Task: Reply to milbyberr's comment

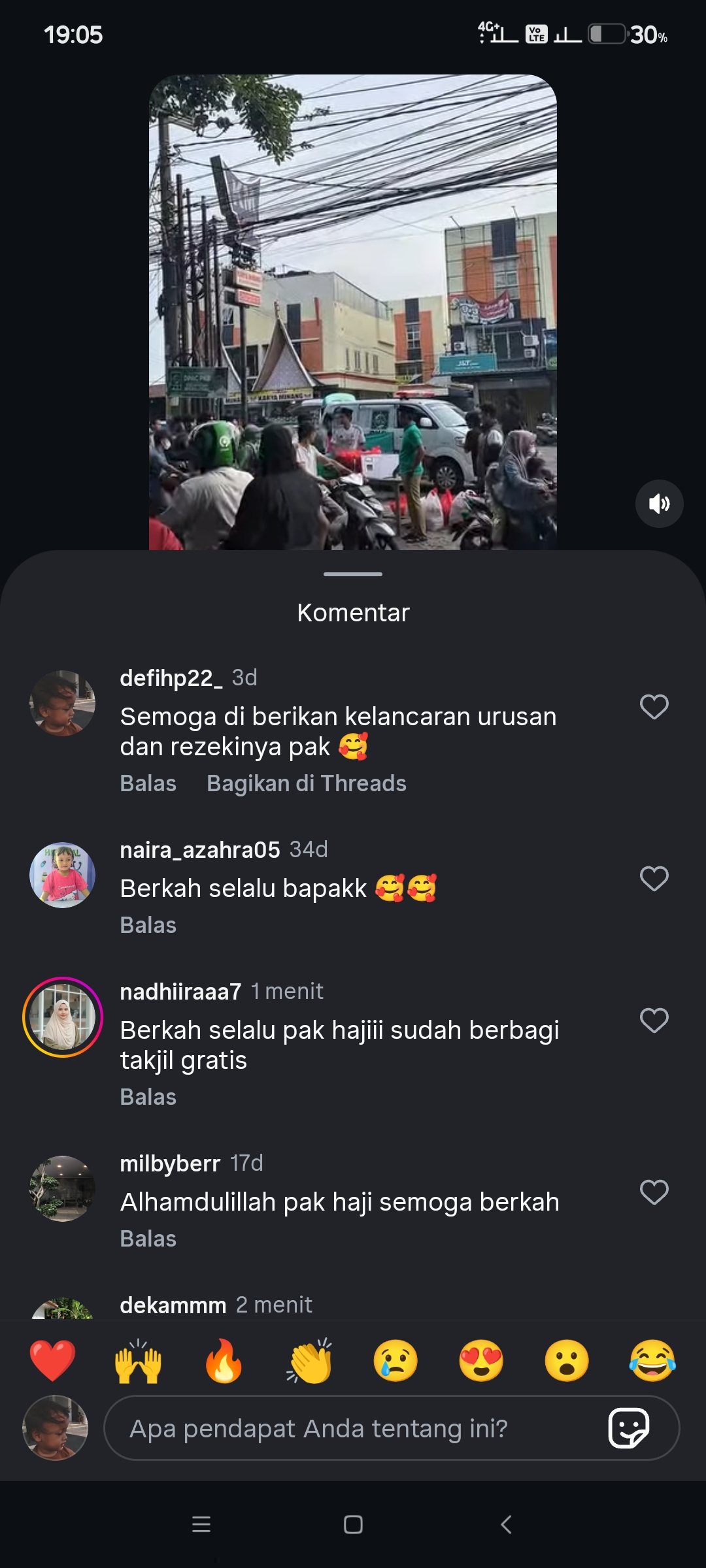Action: click(x=148, y=1239)
